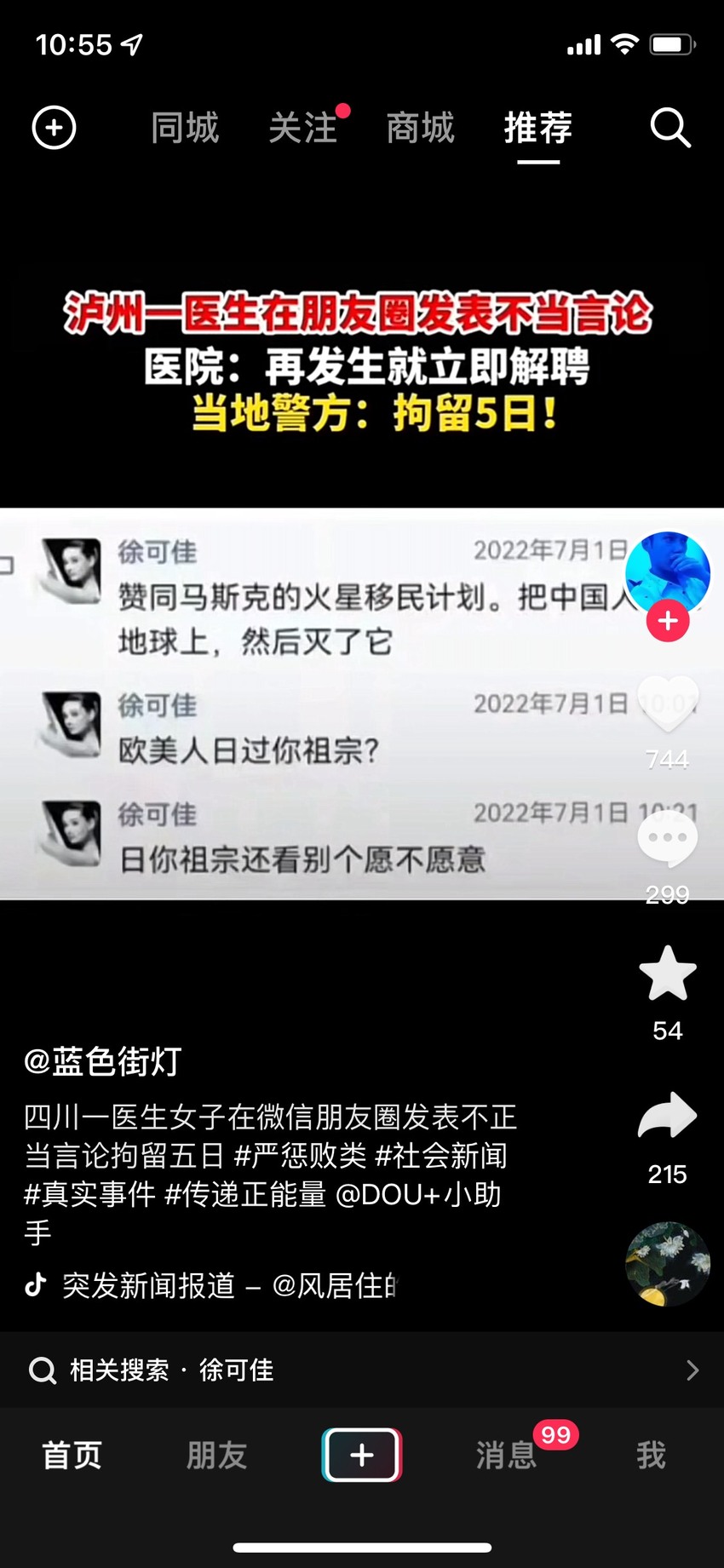724x1568 pixels.
Task: Select the 推荐 tab
Action: tap(538, 128)
